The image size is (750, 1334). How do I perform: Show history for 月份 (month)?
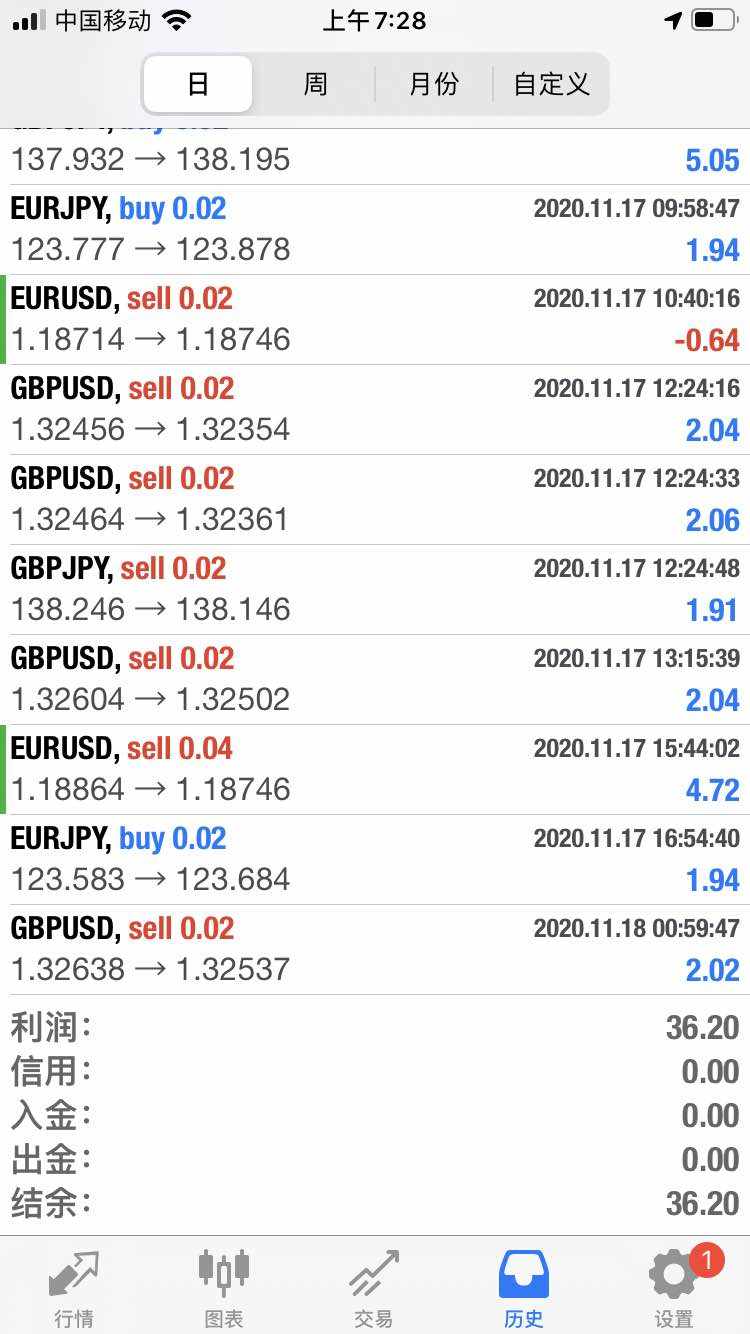(x=434, y=84)
